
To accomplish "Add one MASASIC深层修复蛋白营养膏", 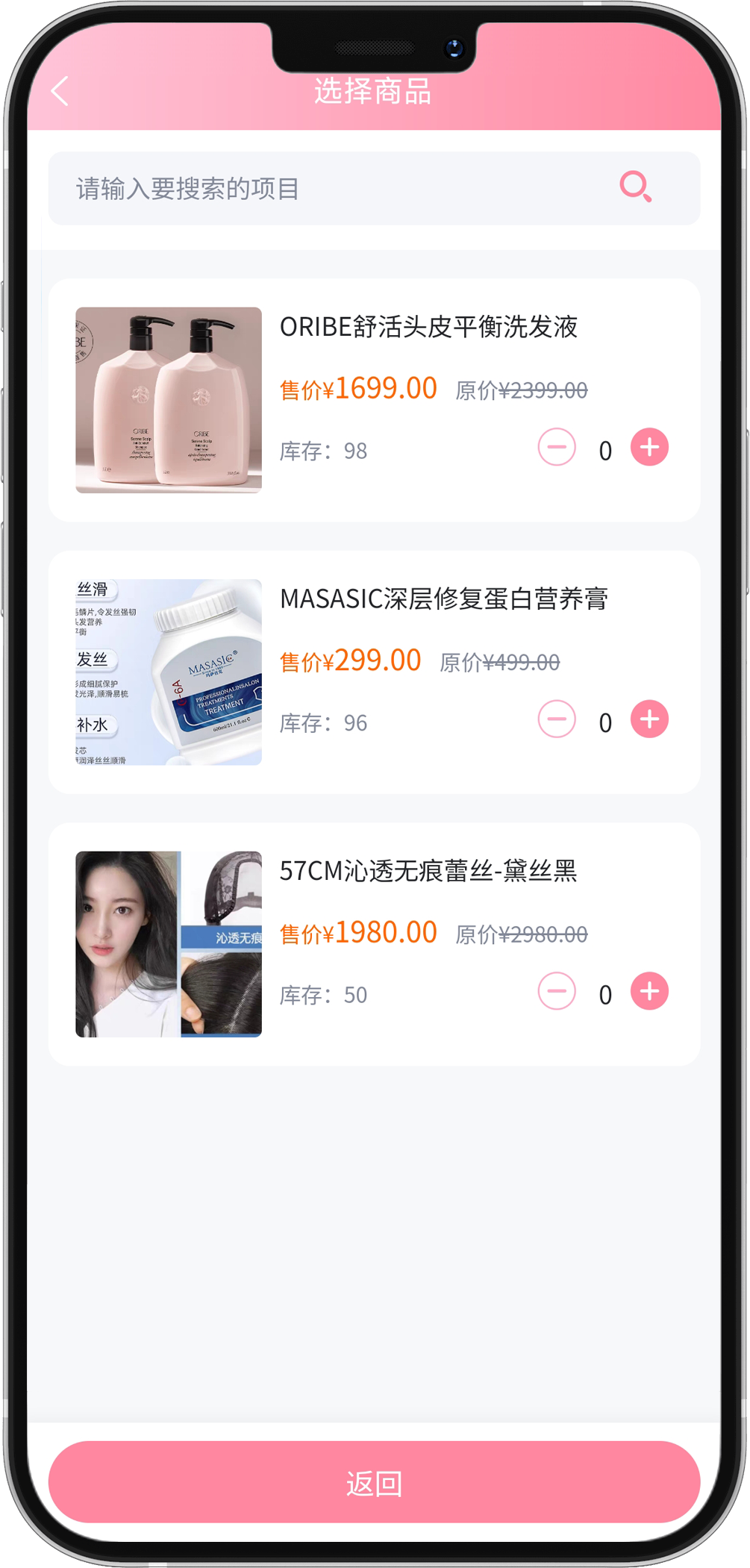I will click(x=649, y=719).
